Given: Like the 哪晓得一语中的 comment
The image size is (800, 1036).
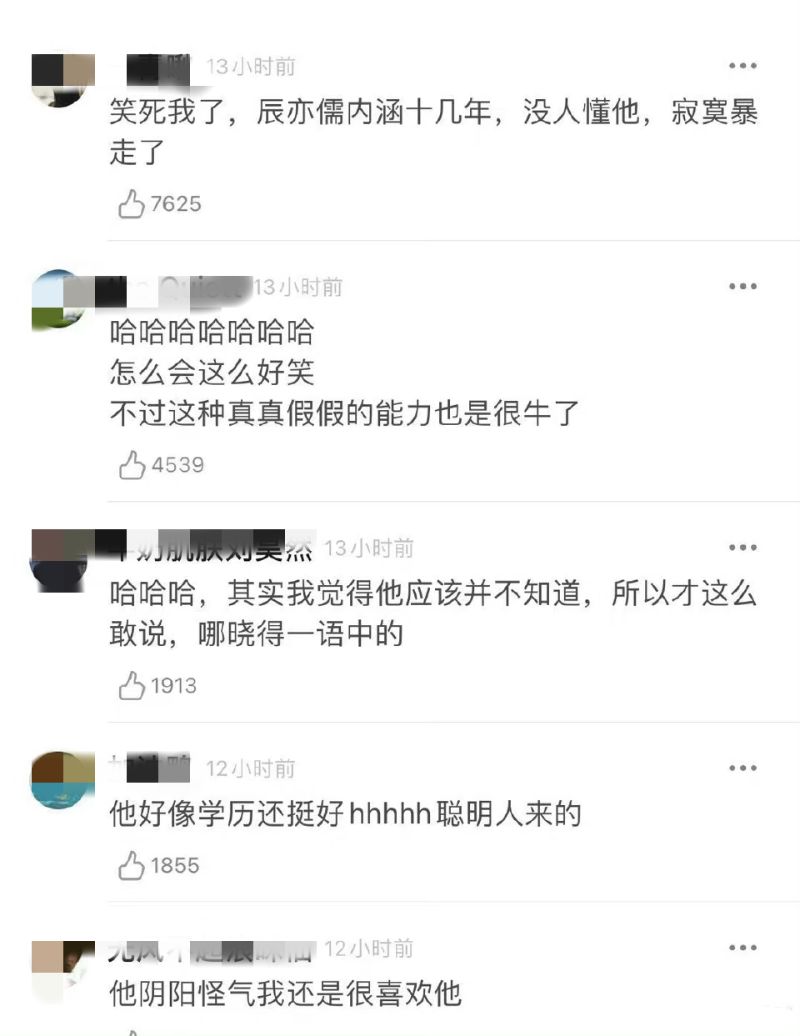Looking at the screenshot, I should (x=132, y=687).
